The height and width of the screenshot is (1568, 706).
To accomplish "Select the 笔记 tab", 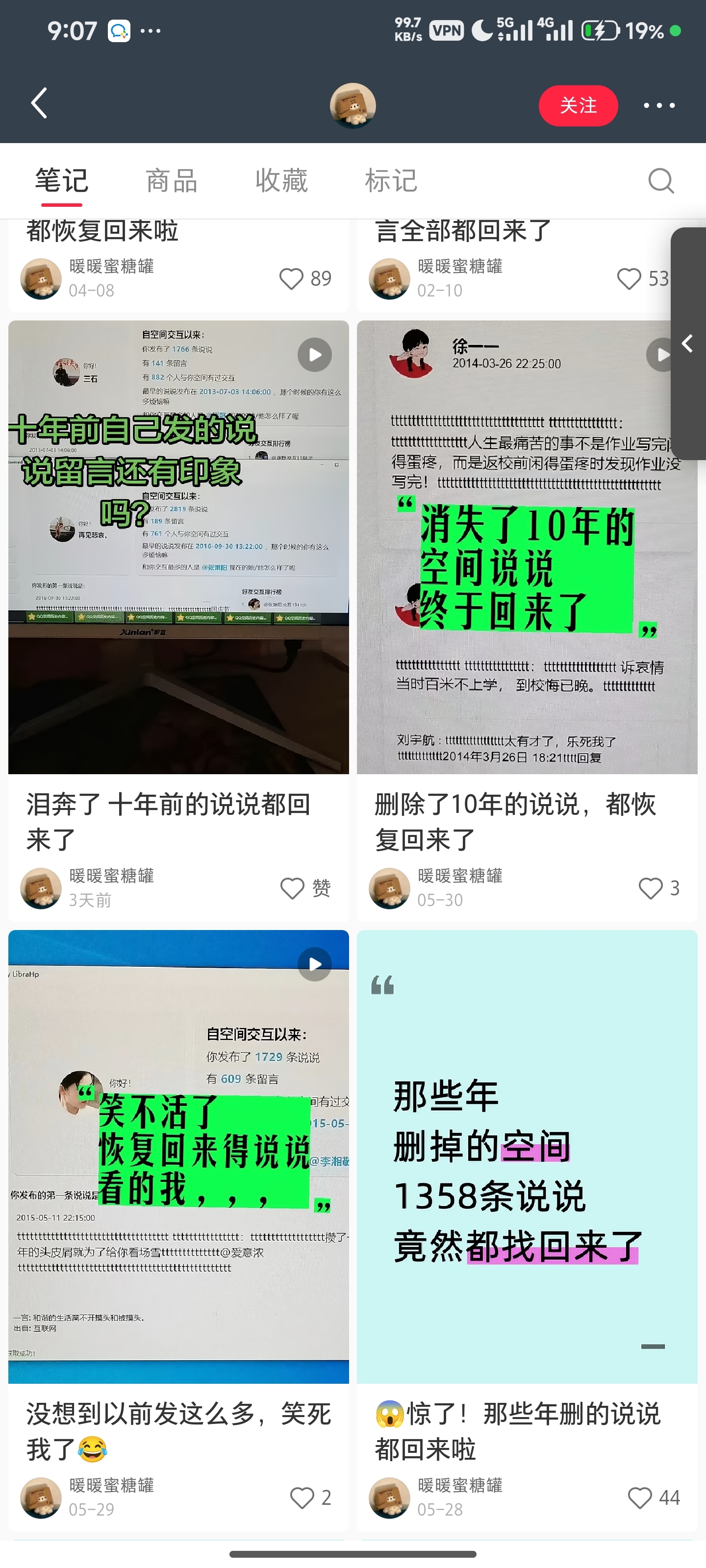I will (x=61, y=181).
